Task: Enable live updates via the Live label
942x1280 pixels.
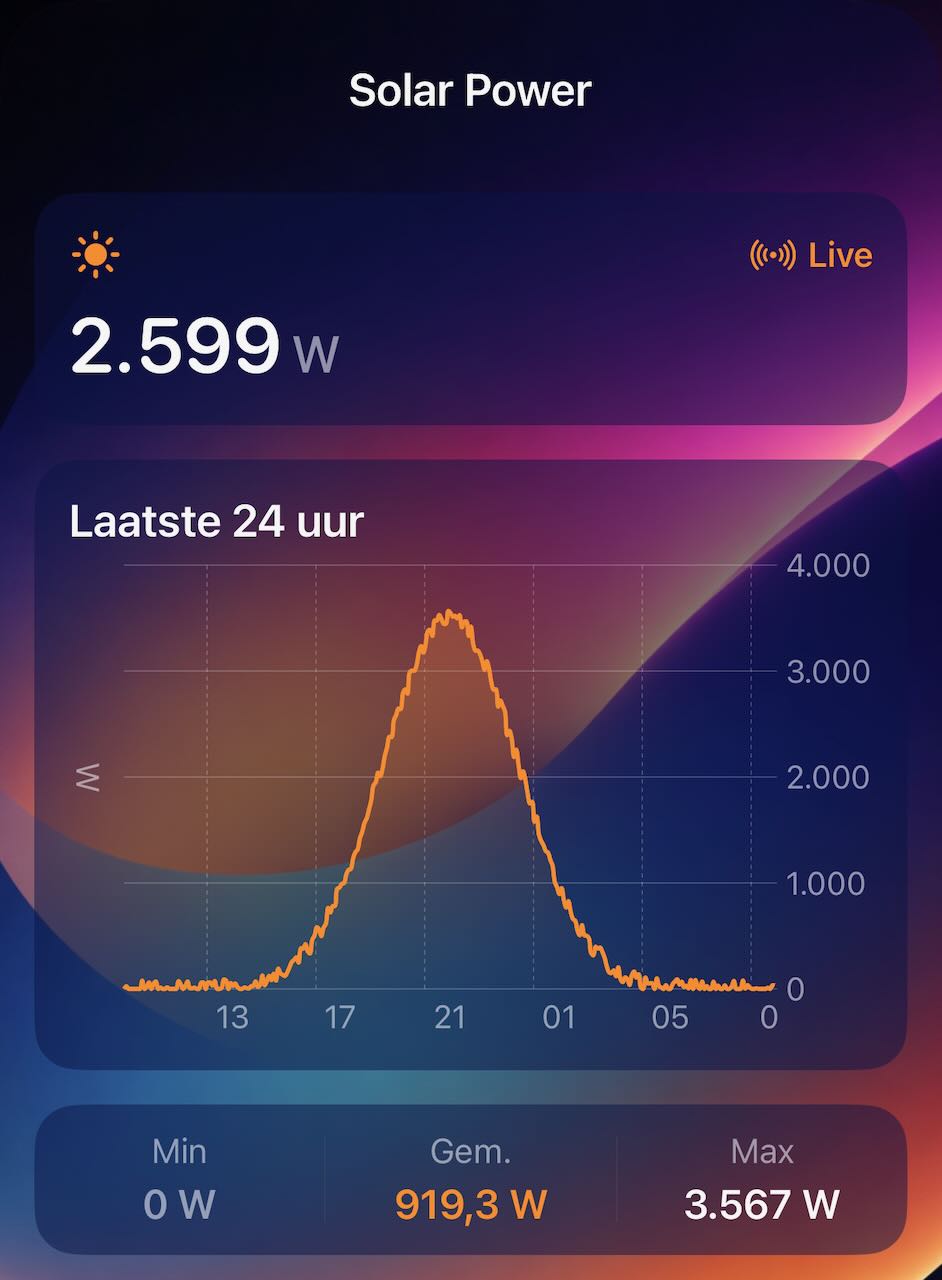Action: click(838, 256)
